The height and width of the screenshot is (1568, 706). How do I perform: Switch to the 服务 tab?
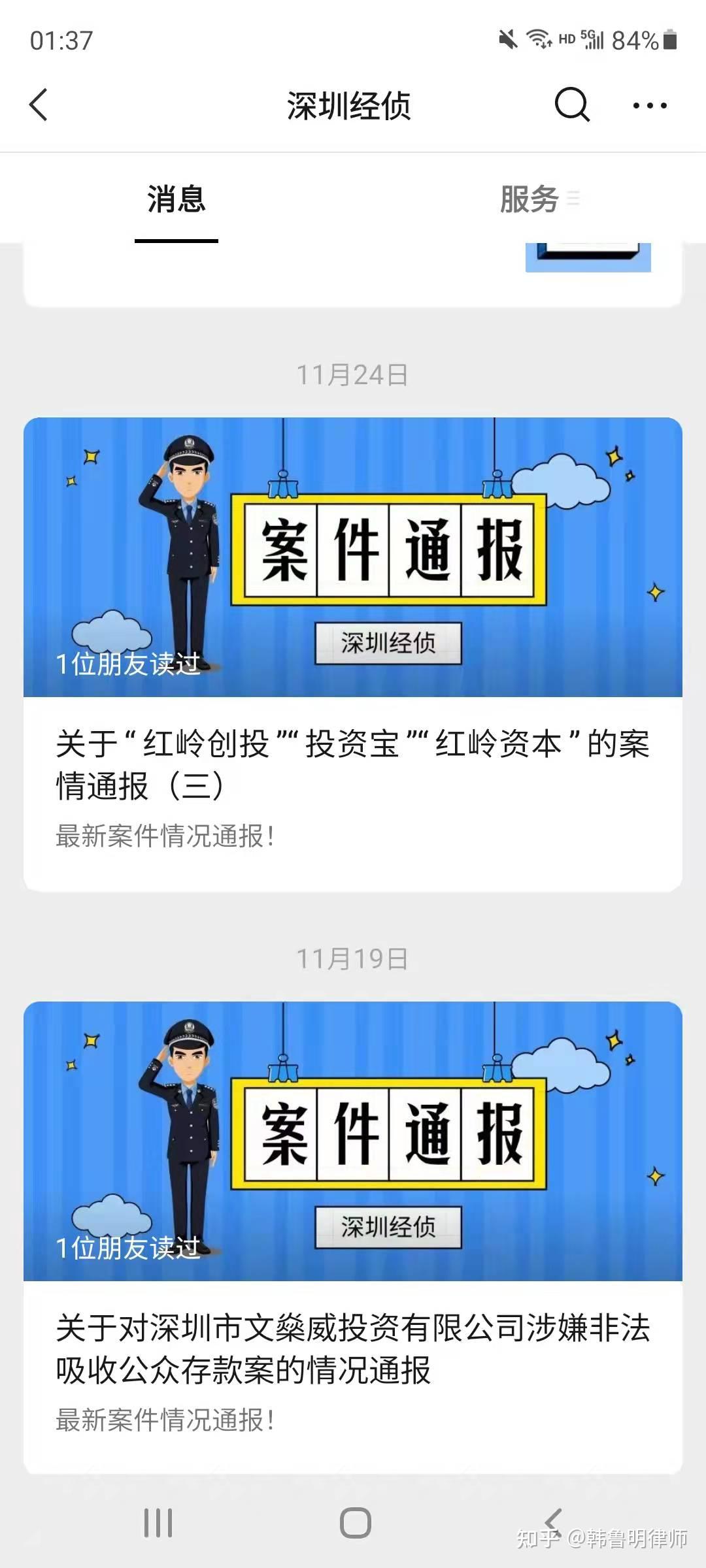(x=529, y=200)
